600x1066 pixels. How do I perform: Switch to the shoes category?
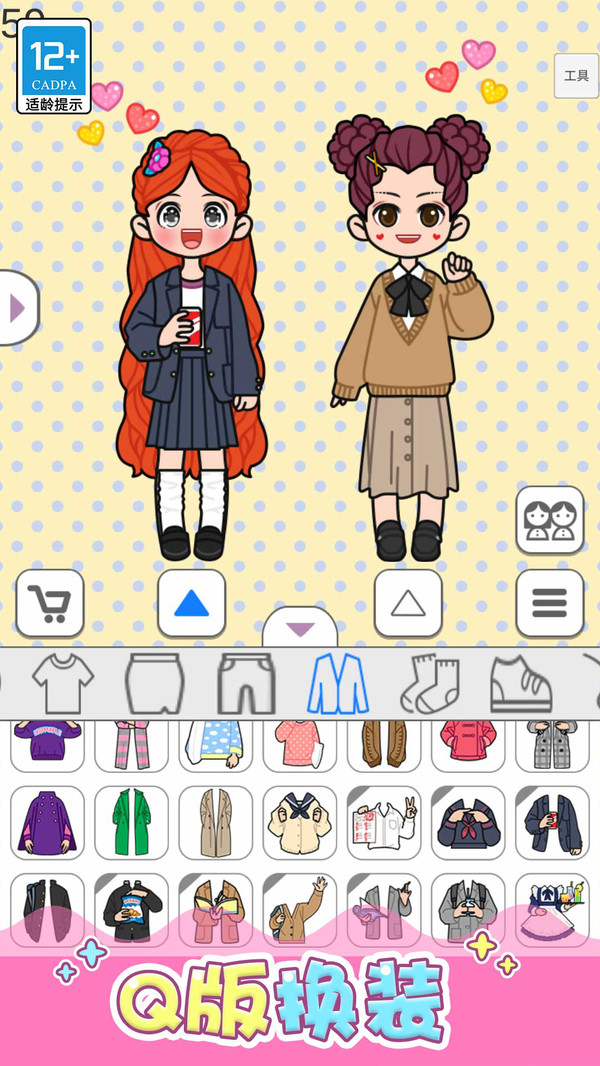[521, 683]
